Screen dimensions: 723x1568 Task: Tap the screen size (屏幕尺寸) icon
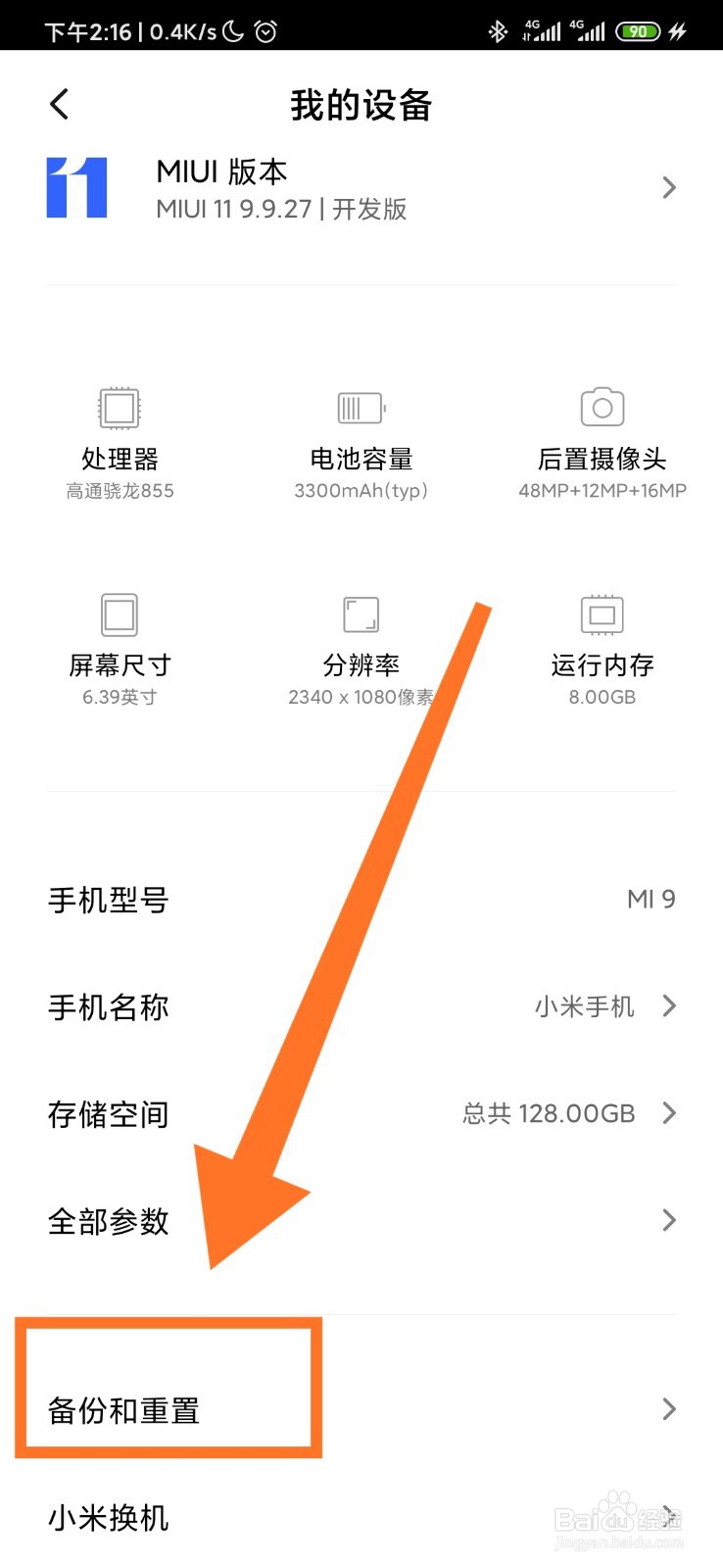(x=118, y=613)
